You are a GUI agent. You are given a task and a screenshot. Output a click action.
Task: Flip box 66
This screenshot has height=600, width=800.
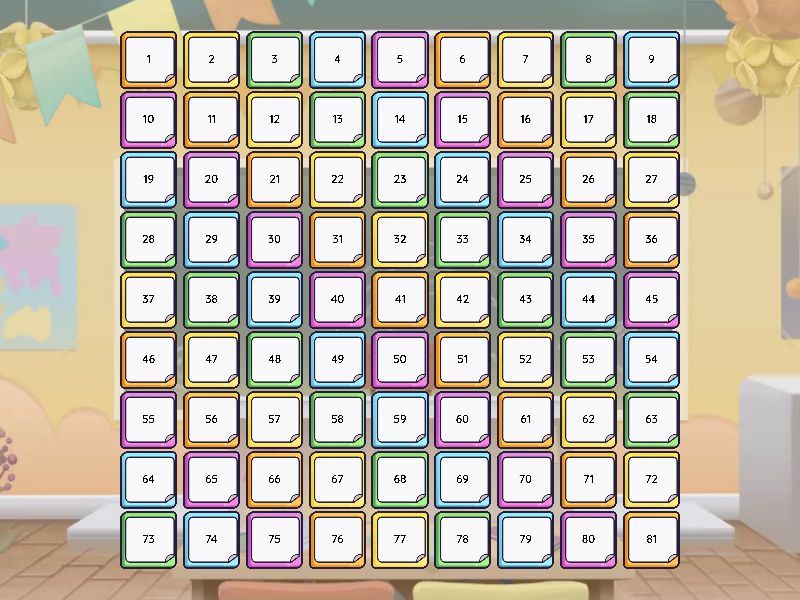pos(274,480)
